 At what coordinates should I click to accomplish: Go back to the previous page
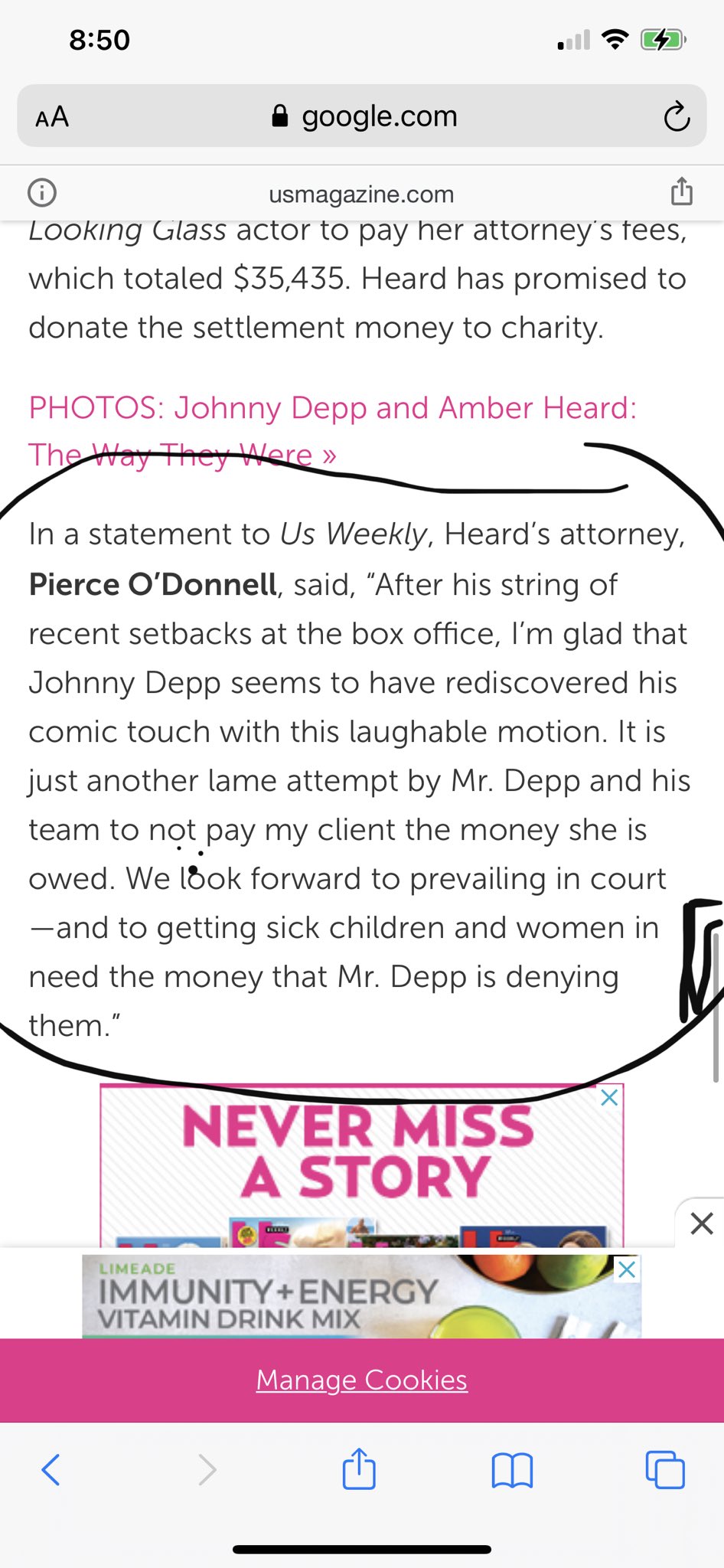click(51, 1469)
